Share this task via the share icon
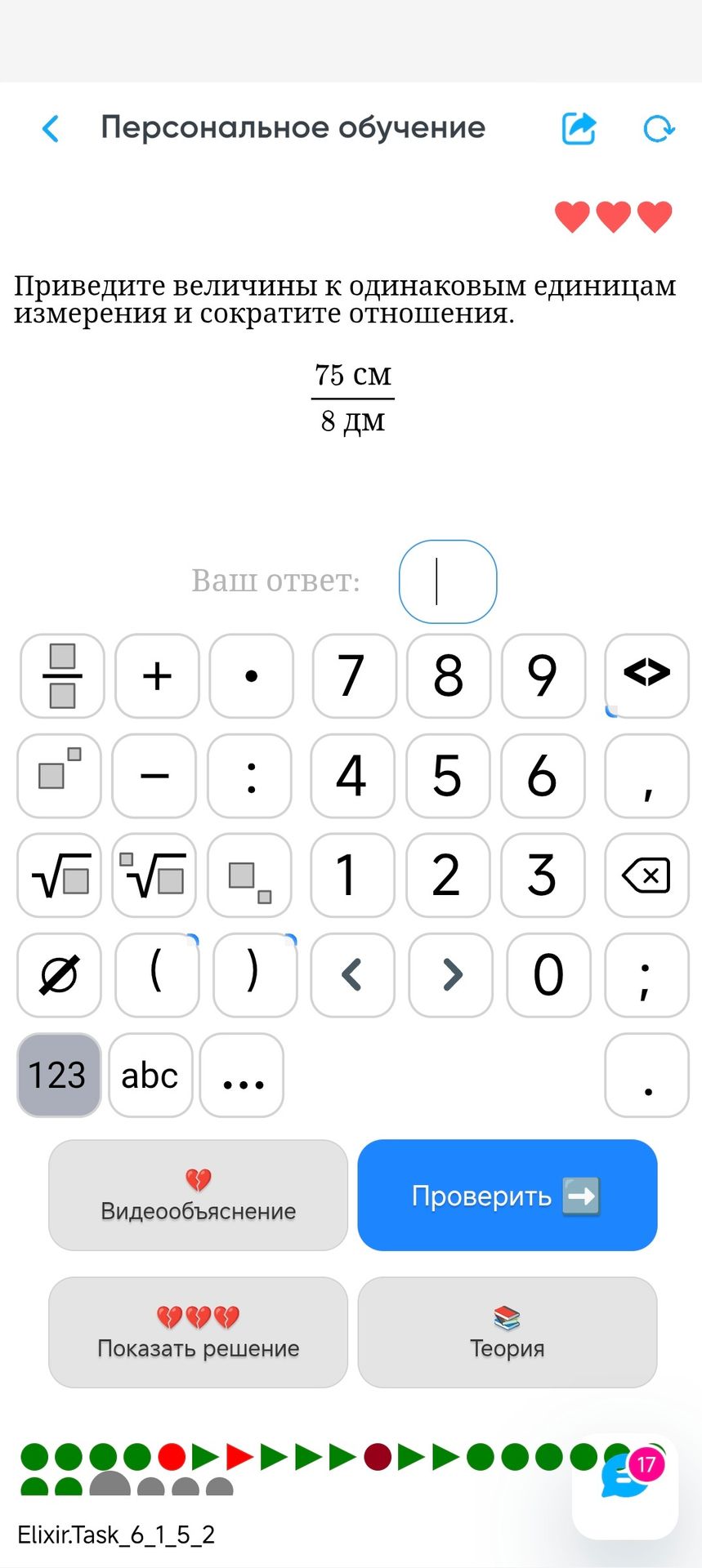Viewport: 702px width, 1568px height. coord(579,128)
